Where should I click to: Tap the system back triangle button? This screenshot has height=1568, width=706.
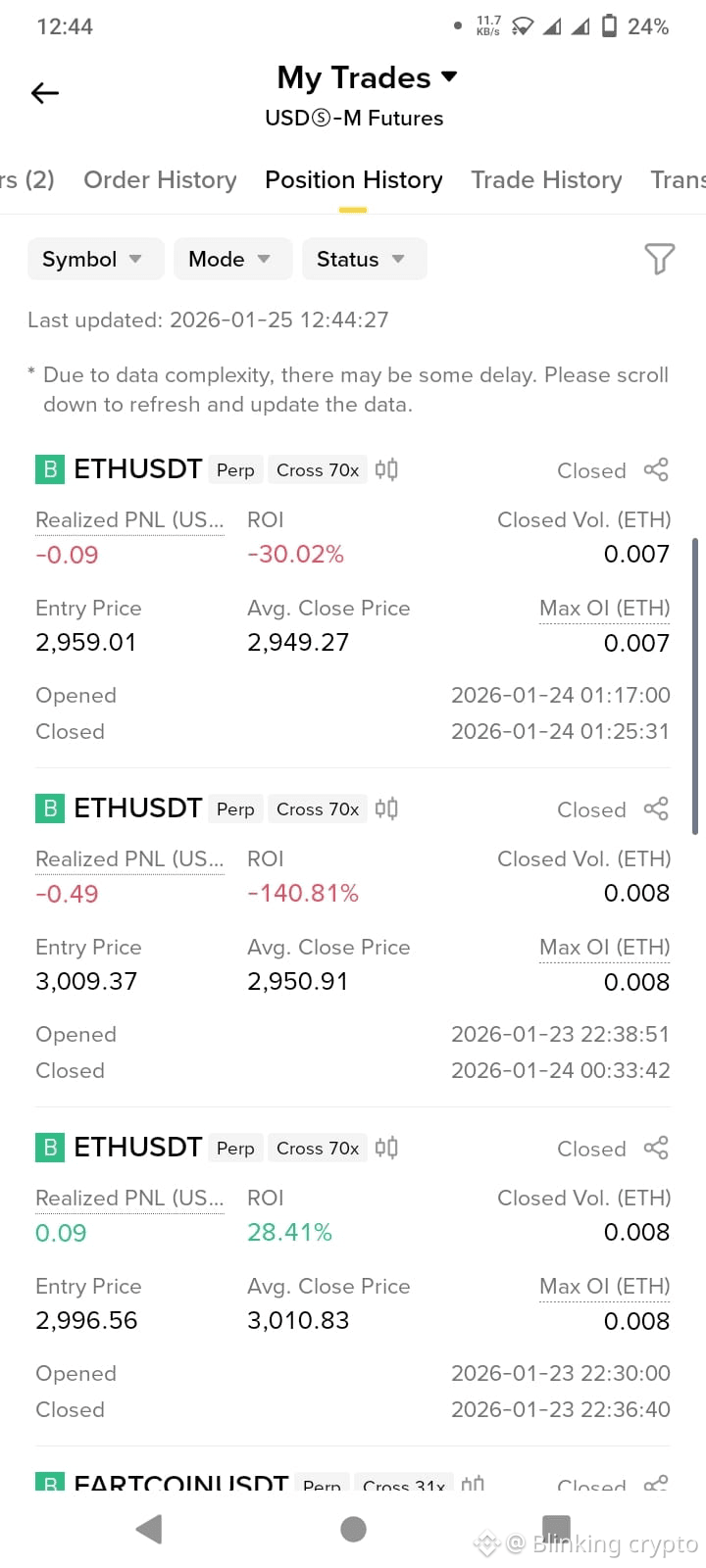click(149, 1529)
